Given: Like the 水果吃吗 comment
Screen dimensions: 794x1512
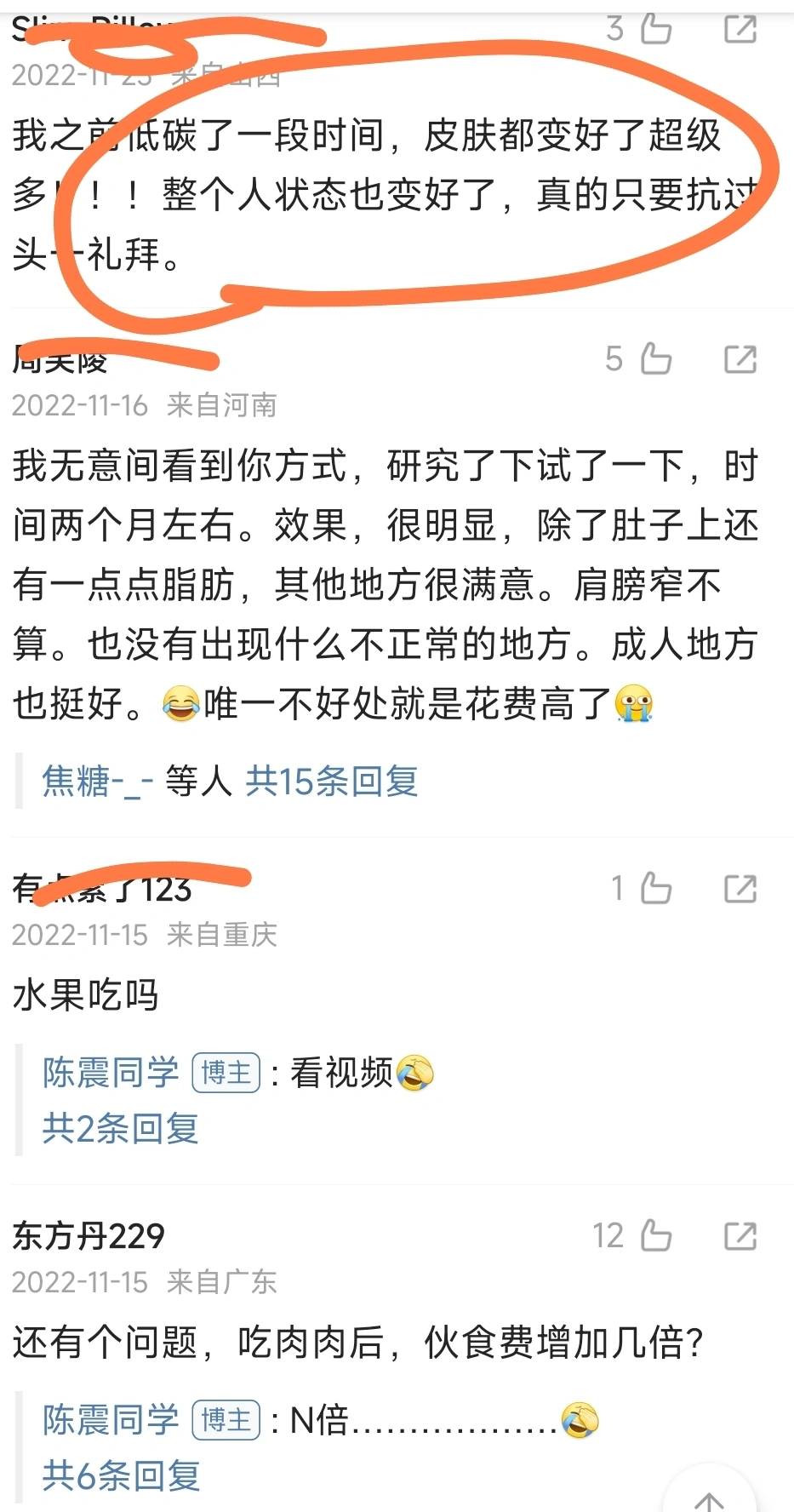Looking at the screenshot, I should (655, 889).
